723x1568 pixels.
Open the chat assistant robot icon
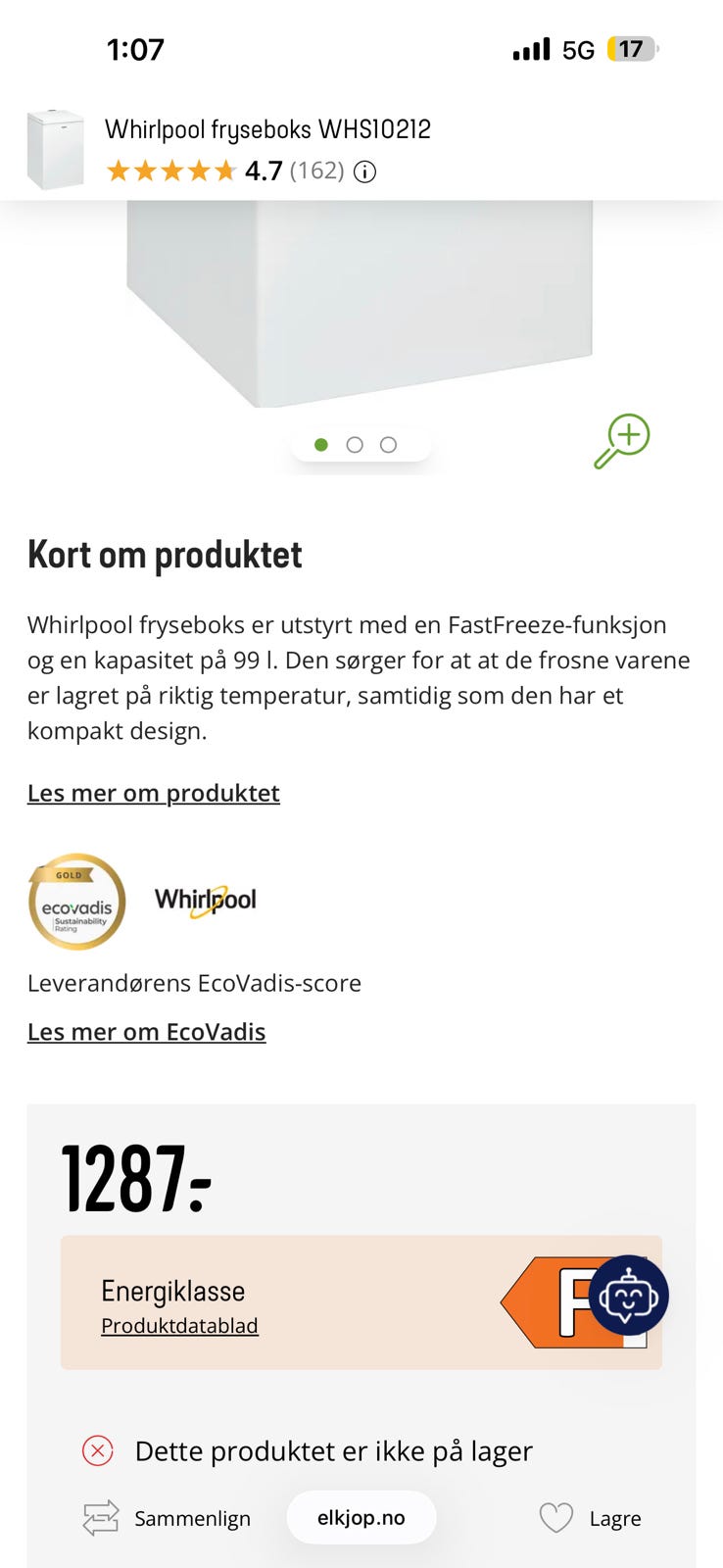pos(630,1297)
